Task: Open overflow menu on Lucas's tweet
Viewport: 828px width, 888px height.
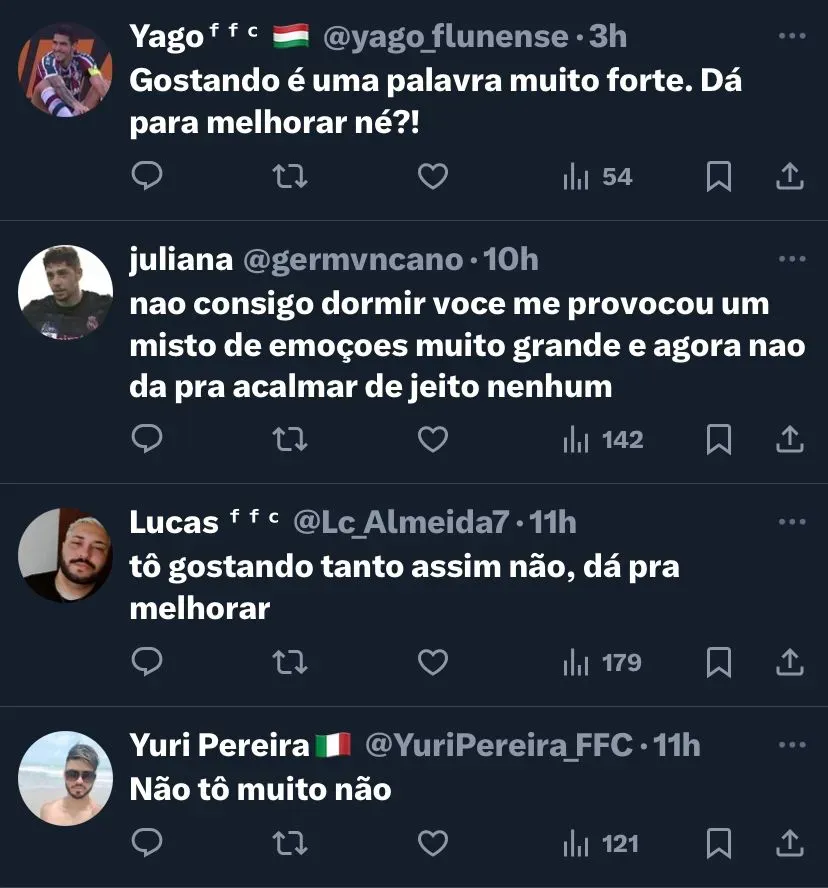Action: pyautogui.click(x=791, y=521)
